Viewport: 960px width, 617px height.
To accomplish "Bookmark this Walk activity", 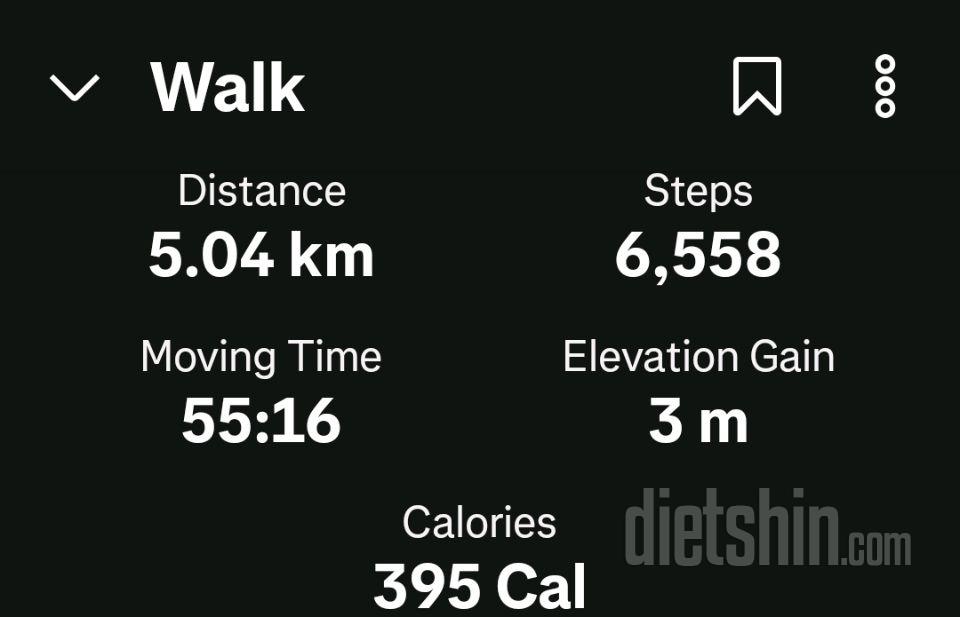I will coord(757,86).
